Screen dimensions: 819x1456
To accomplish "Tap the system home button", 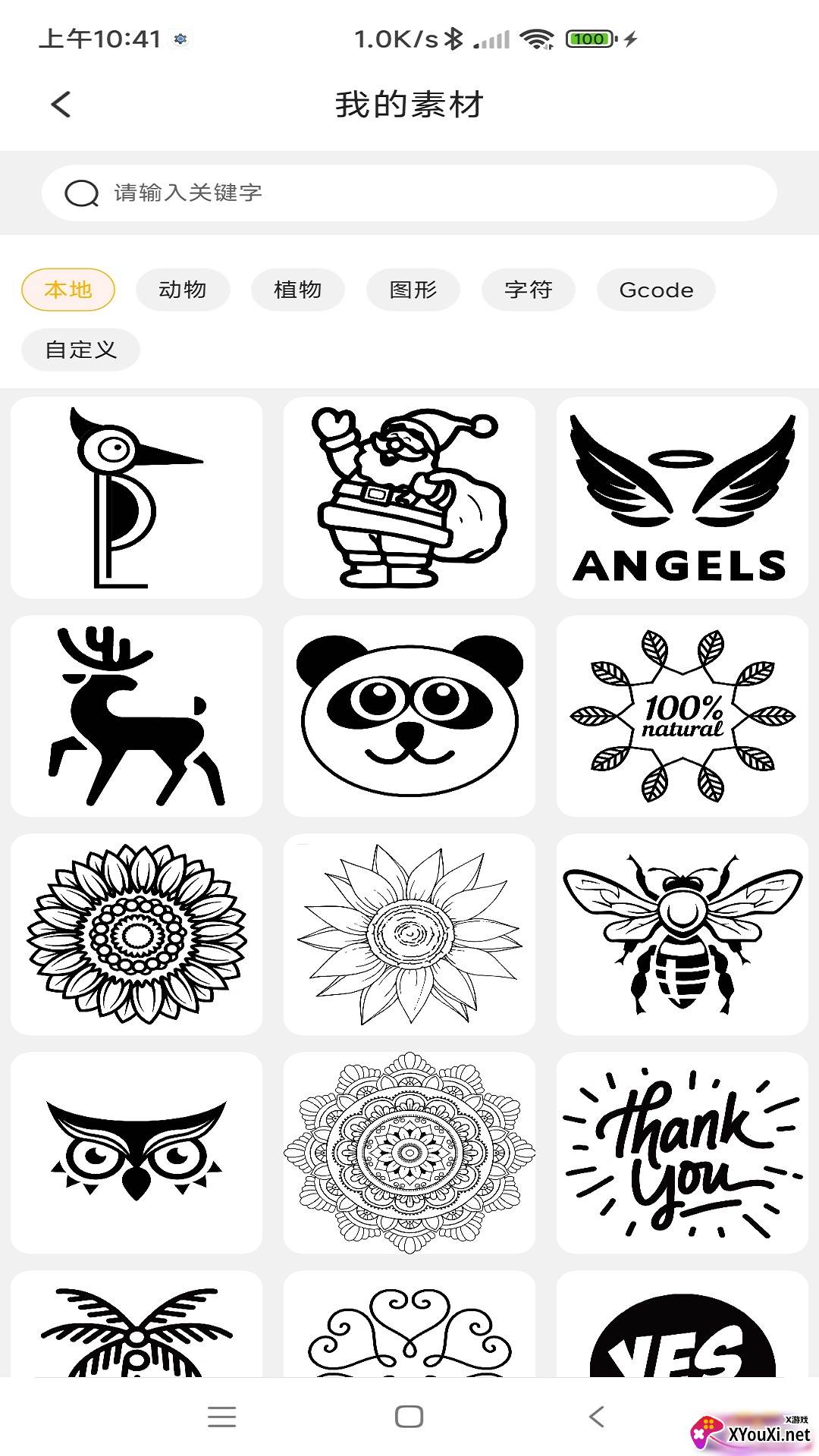I will click(x=409, y=1417).
